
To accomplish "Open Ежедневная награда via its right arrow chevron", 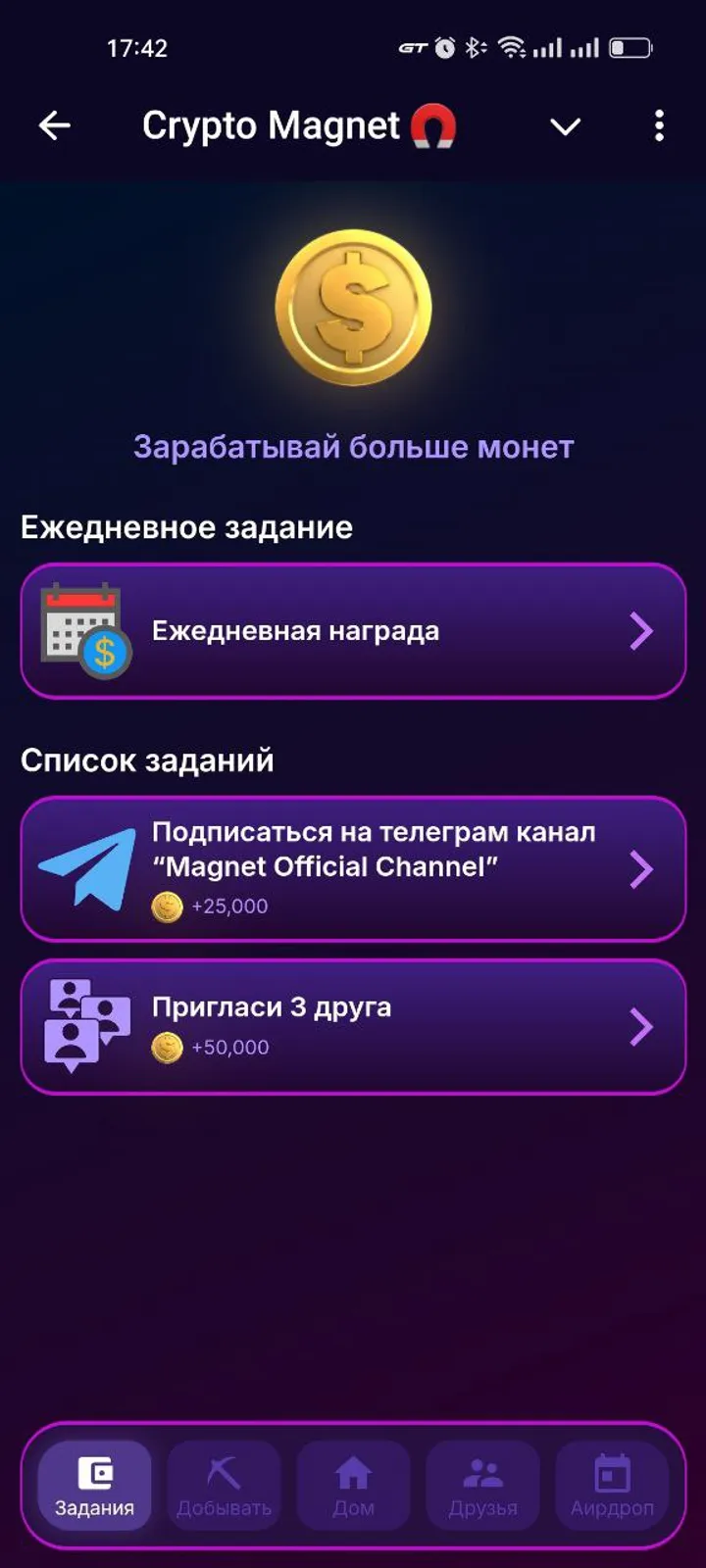I will 641,630.
